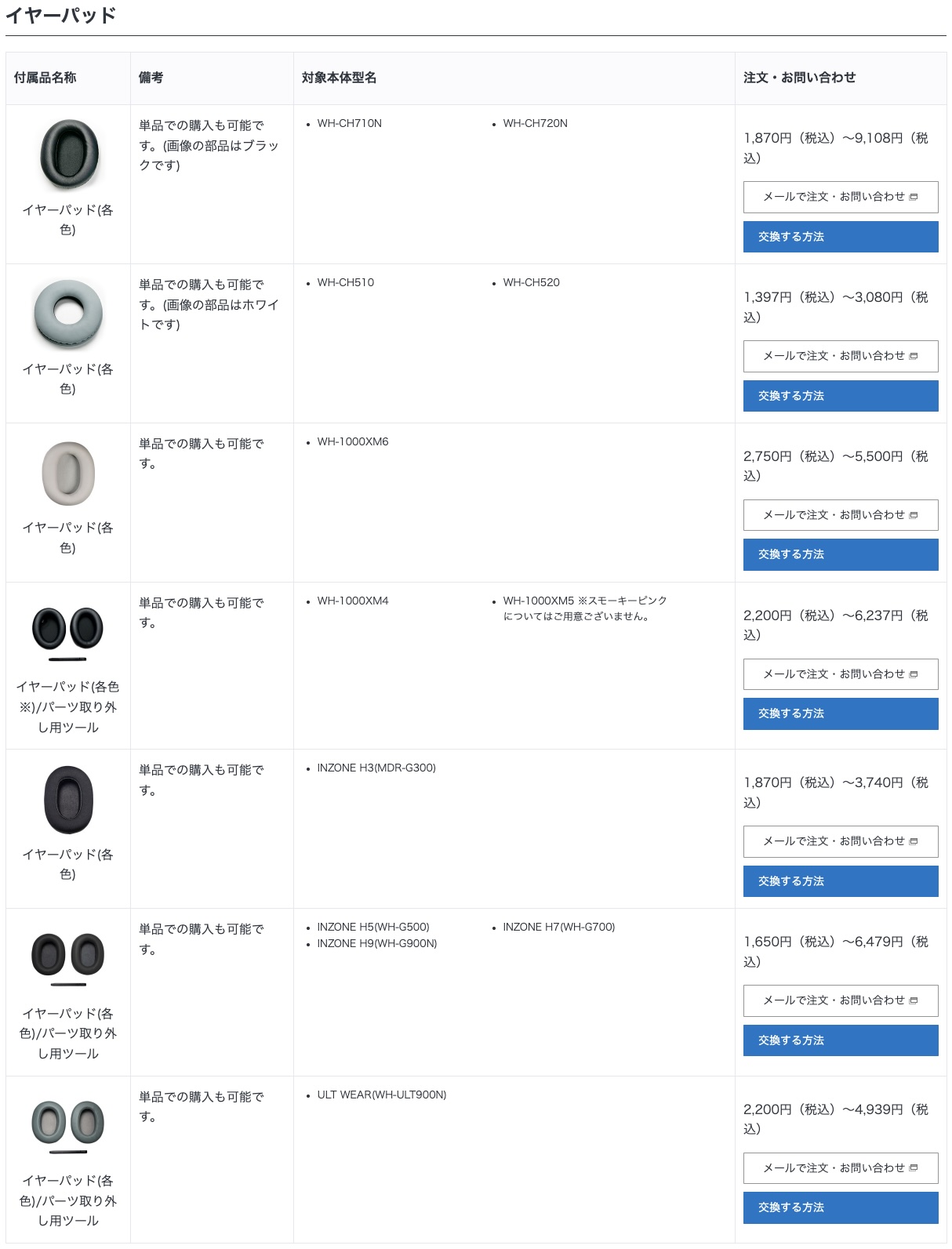Image resolution: width=952 pixels, height=1249 pixels.
Task: Tap メールで注文・お問い合わせ for WH-CH710N ear pads
Action: point(840,197)
